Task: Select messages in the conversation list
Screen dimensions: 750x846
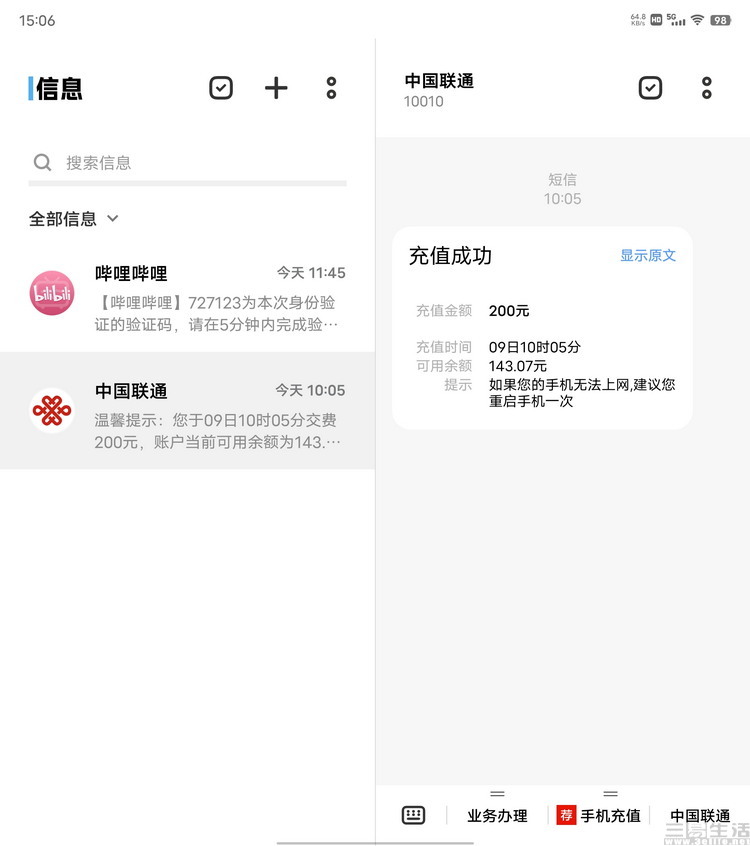Action: [x=221, y=88]
